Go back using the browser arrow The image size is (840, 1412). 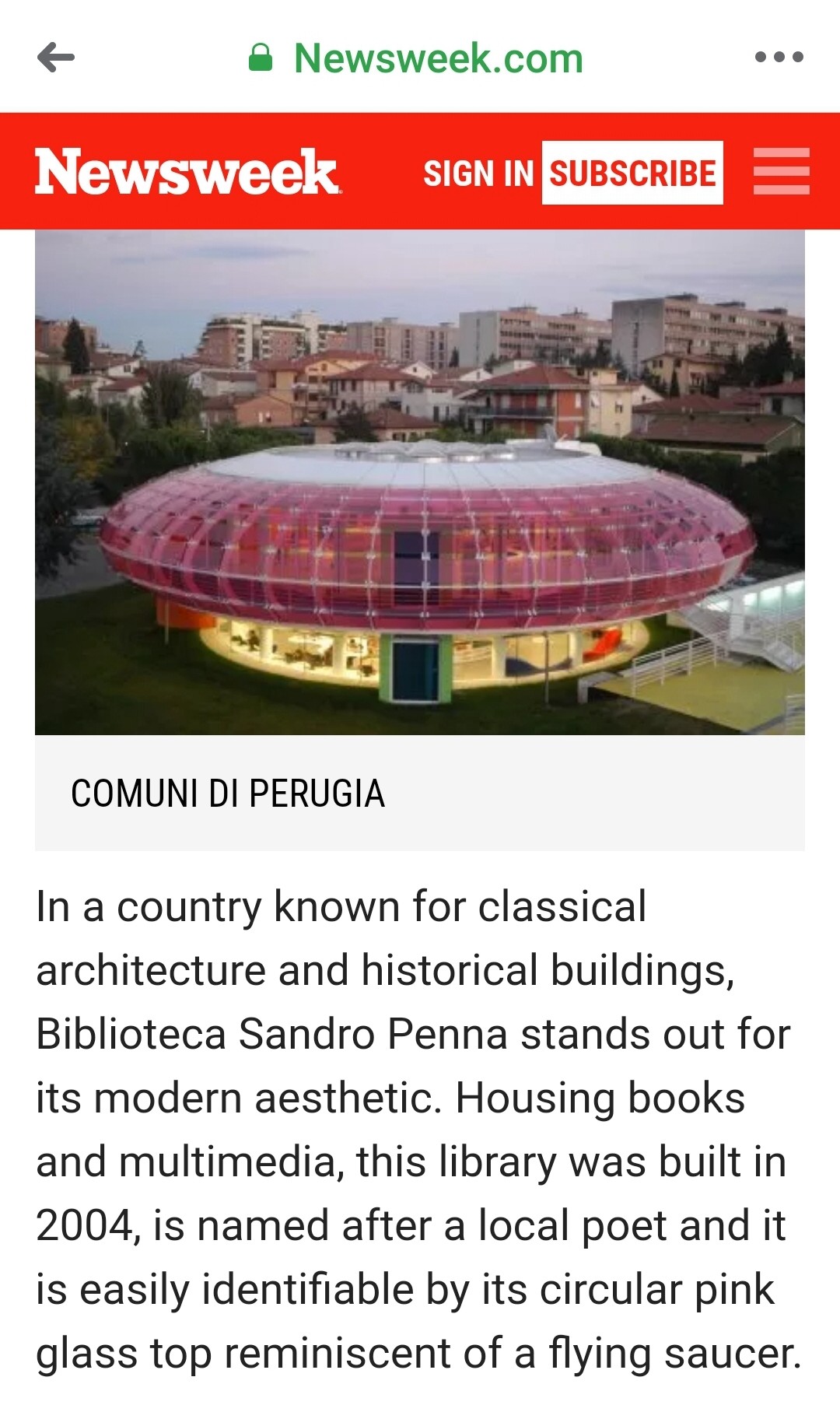click(x=56, y=58)
